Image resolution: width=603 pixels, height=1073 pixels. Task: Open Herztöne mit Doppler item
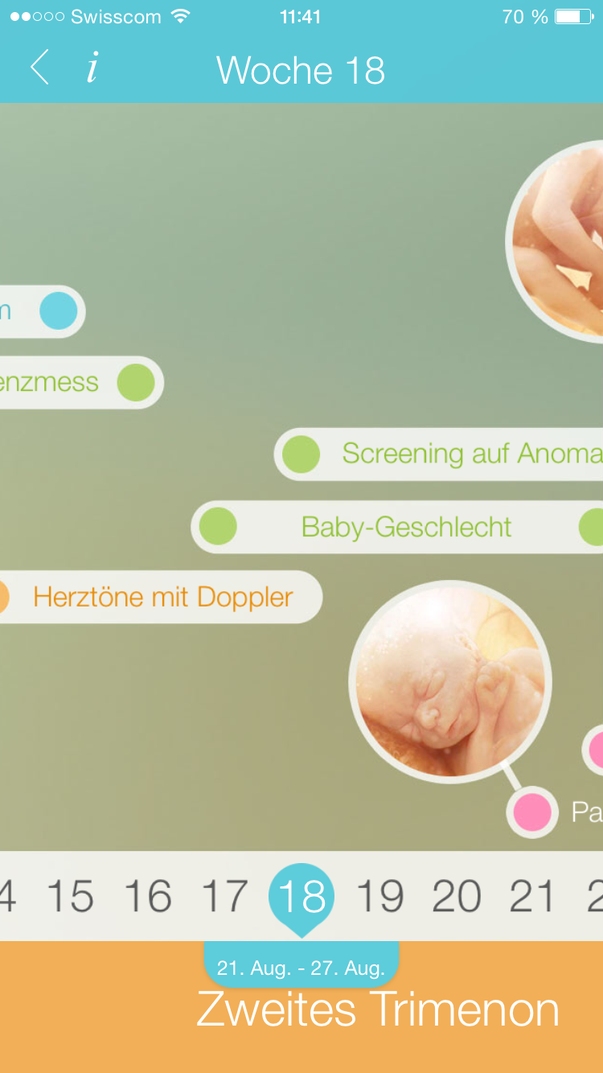pos(163,598)
